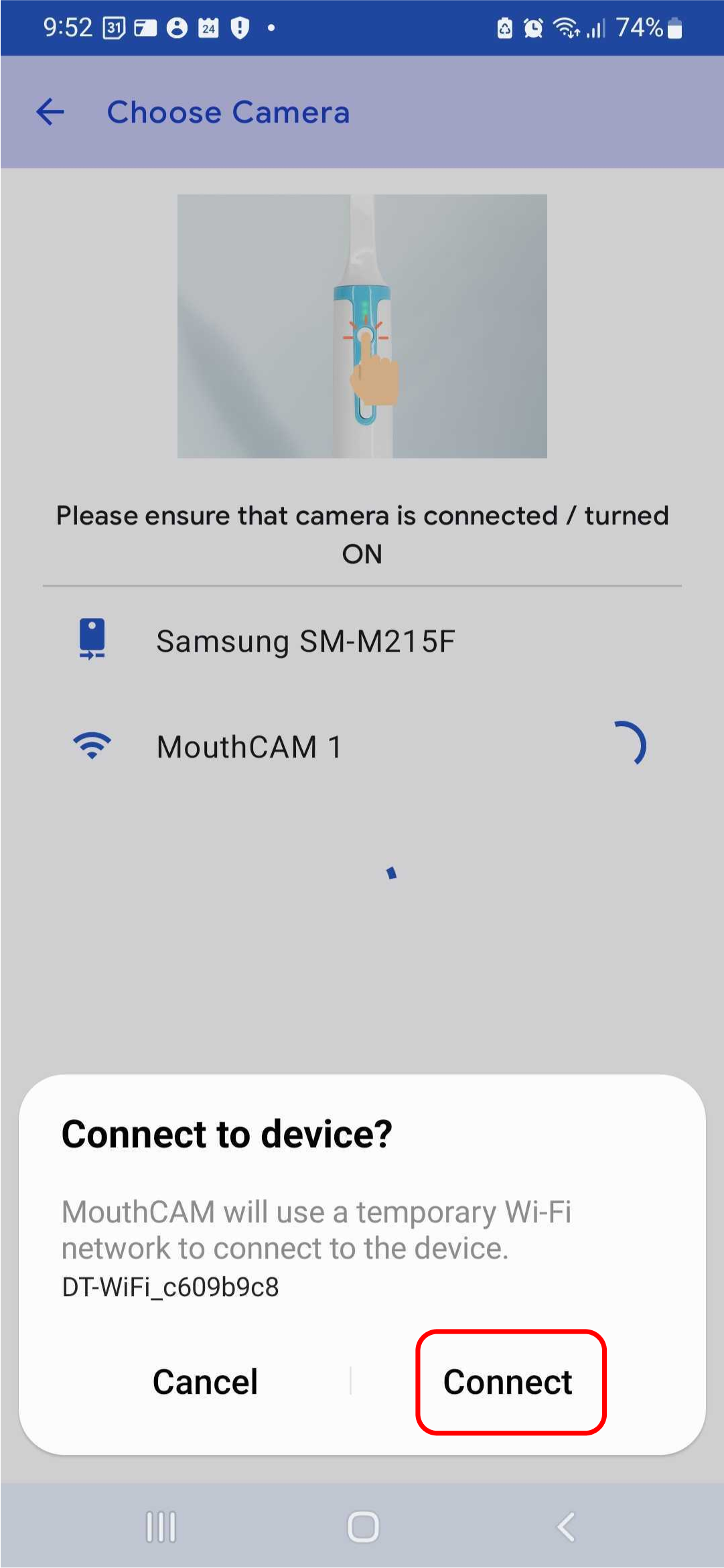This screenshot has width=724, height=1568.
Task: Go back from Choose Camera
Action: point(50,112)
